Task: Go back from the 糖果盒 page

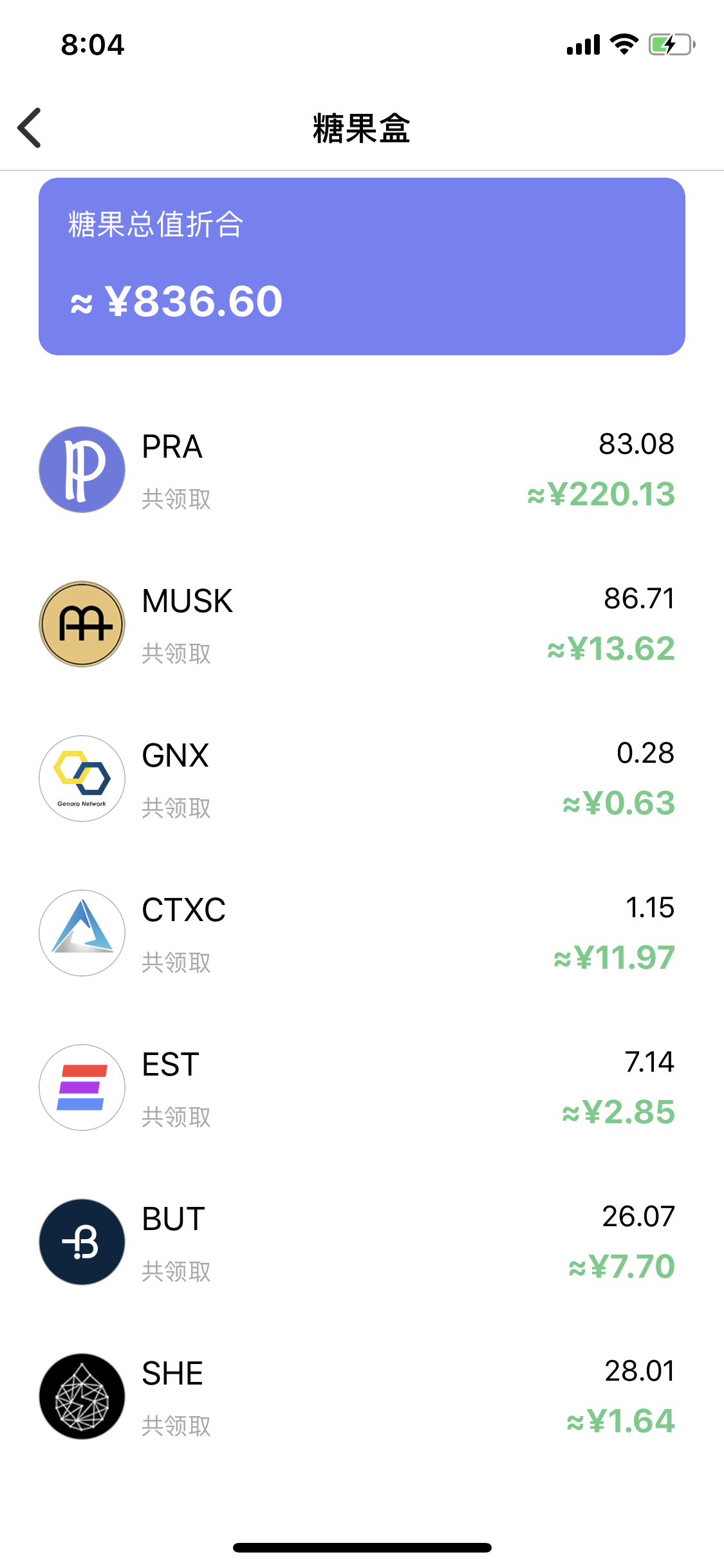Action: pos(30,127)
